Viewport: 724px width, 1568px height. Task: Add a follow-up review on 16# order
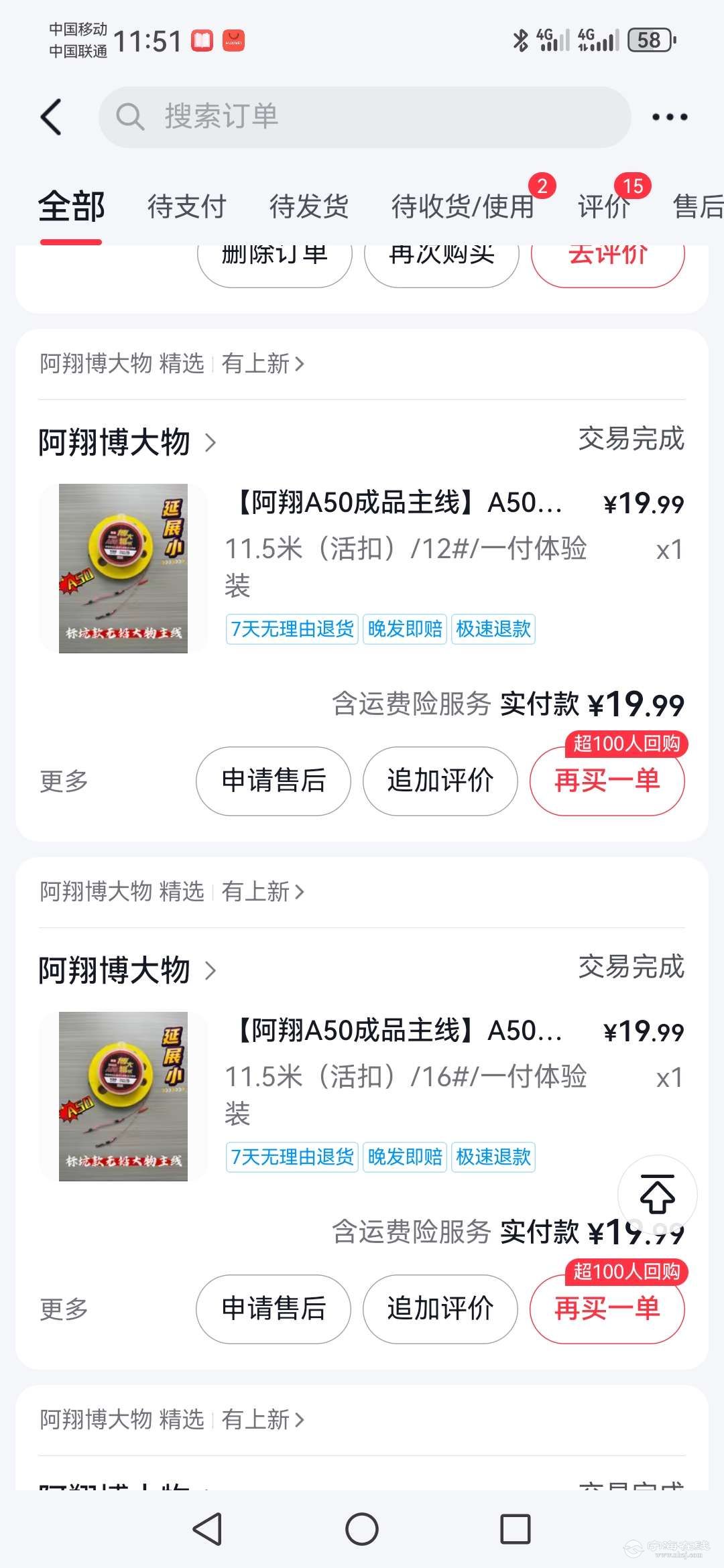pos(440,1309)
